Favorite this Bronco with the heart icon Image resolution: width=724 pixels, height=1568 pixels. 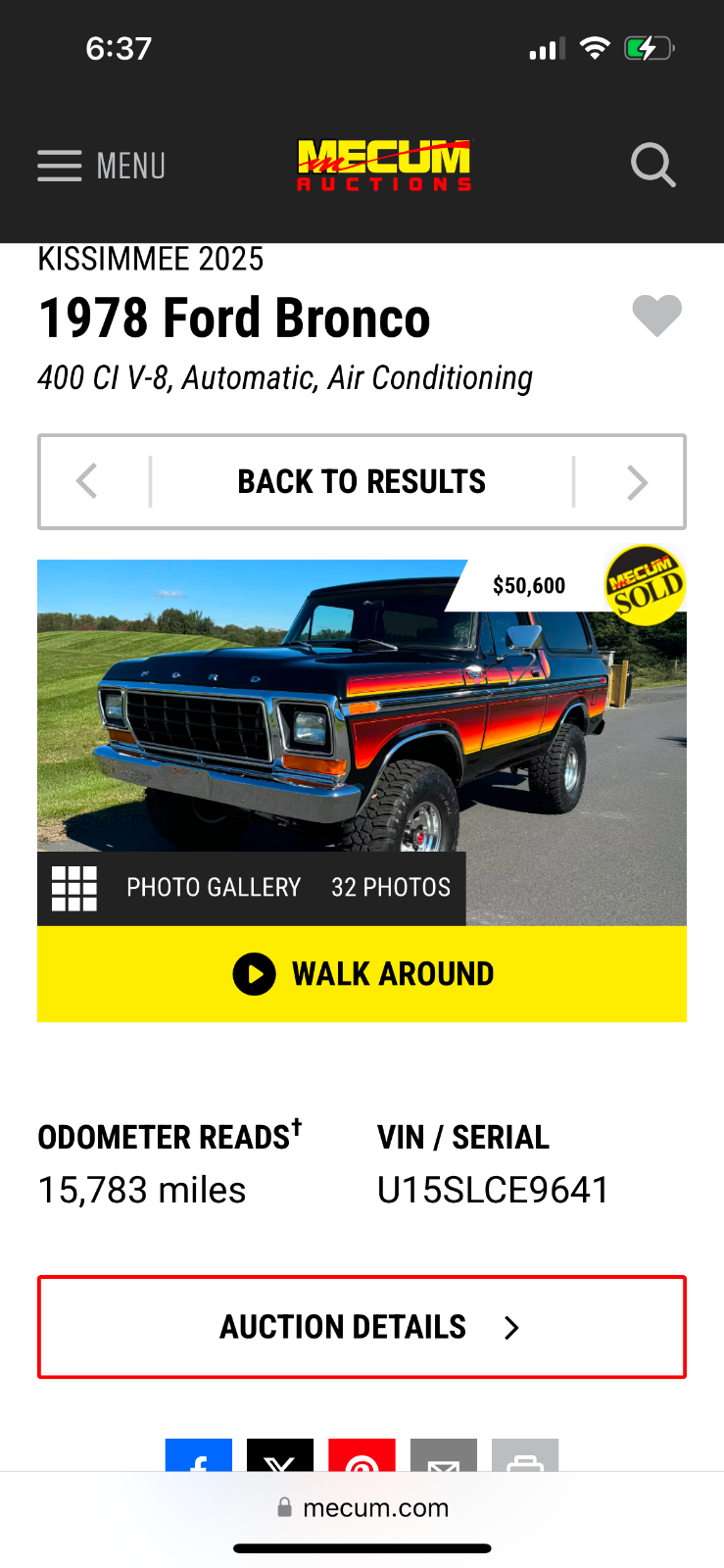tap(656, 316)
